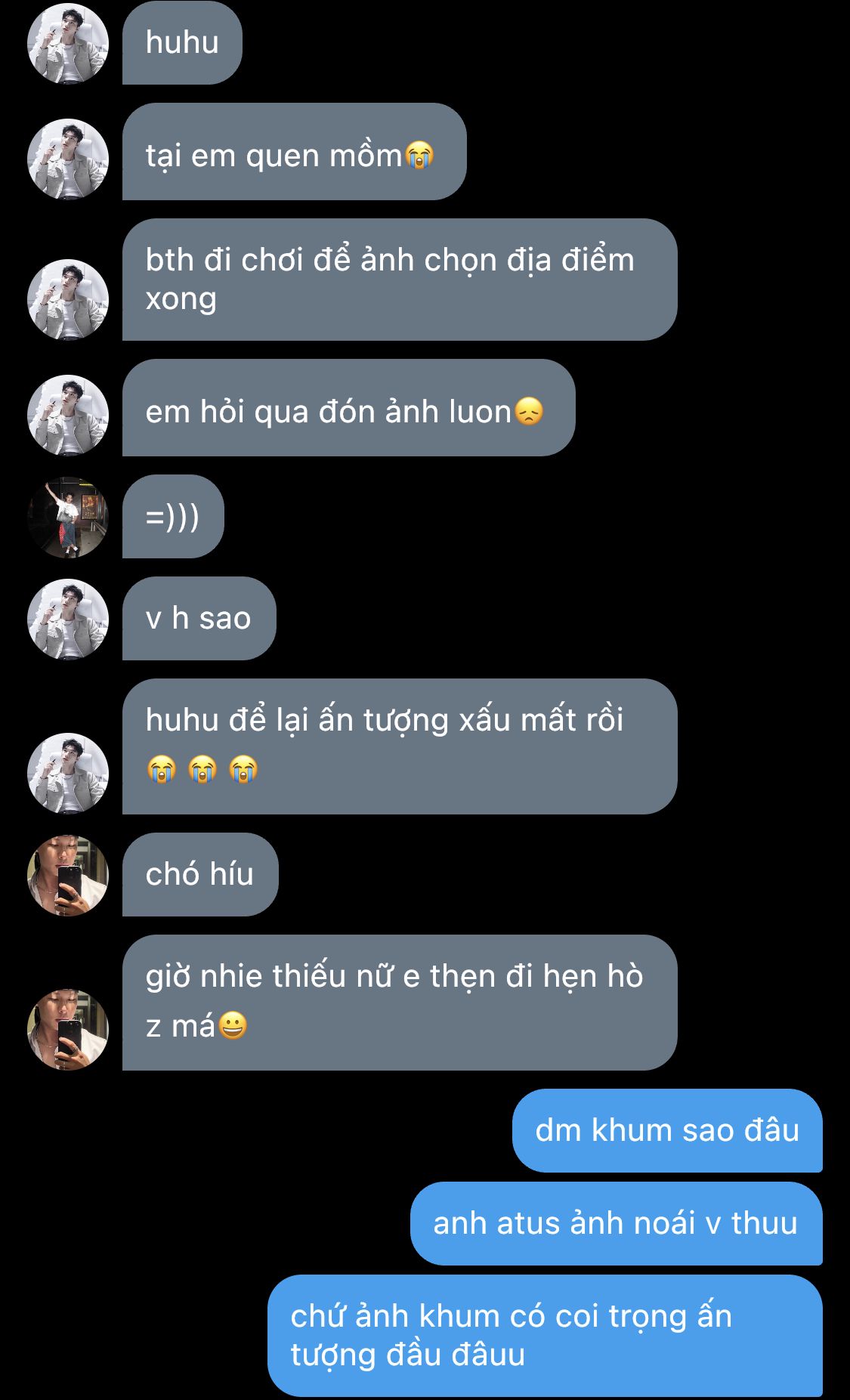Image resolution: width=850 pixels, height=1400 pixels.
Task: Tap the message "anh atus ảnh noái v thuu"
Action: (x=615, y=1223)
